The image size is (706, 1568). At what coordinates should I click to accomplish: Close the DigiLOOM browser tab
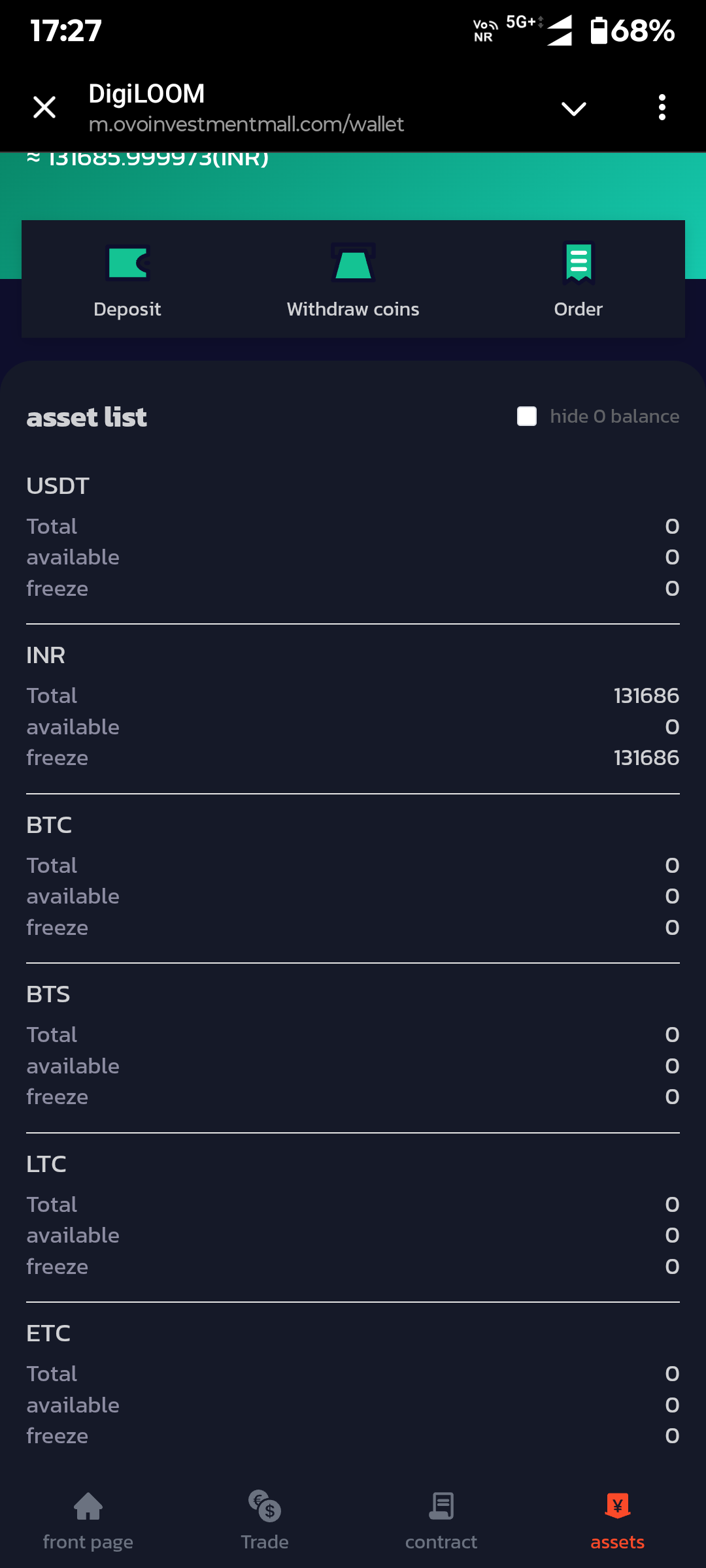click(44, 107)
